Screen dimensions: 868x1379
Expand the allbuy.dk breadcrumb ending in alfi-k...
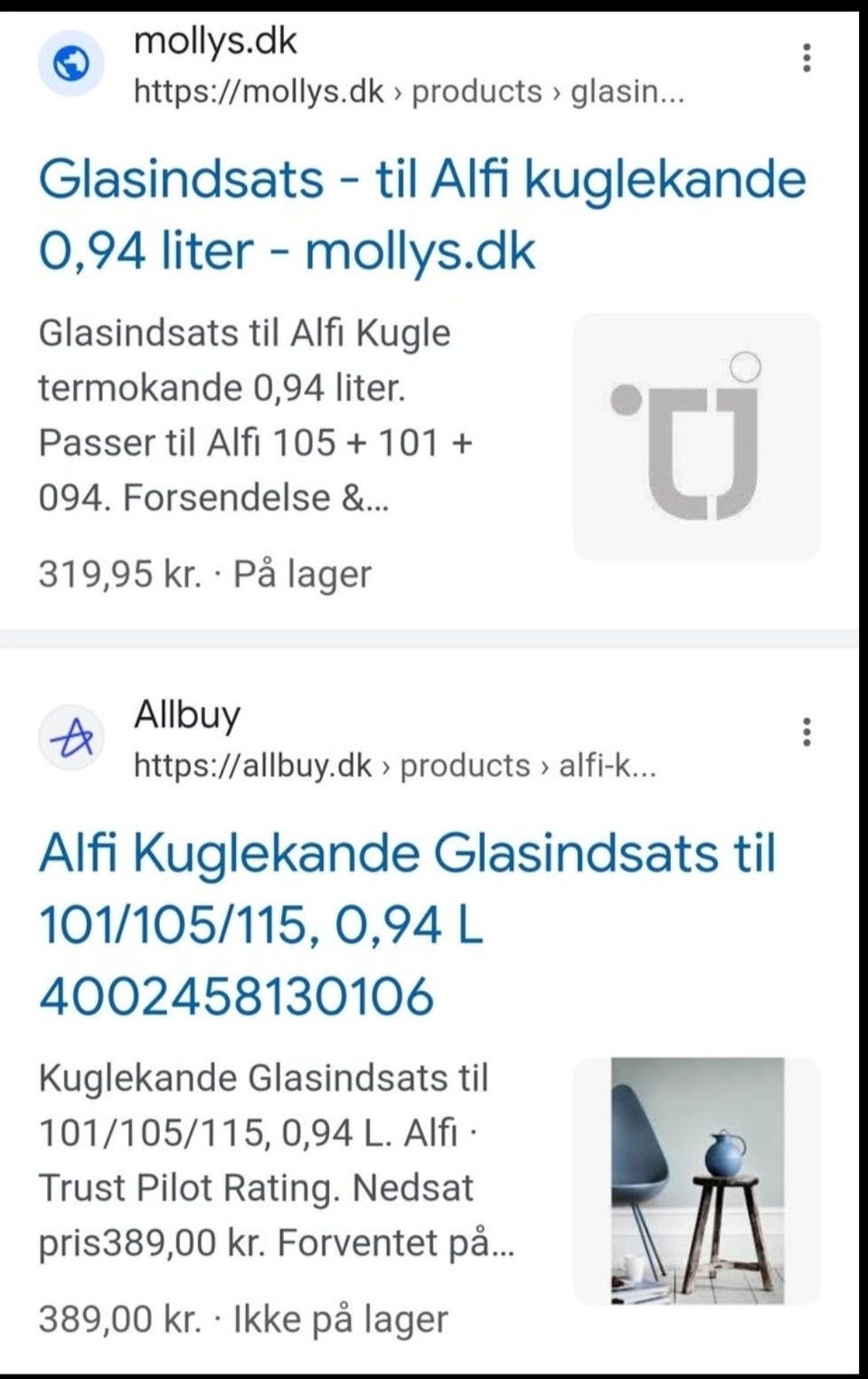[395, 767]
